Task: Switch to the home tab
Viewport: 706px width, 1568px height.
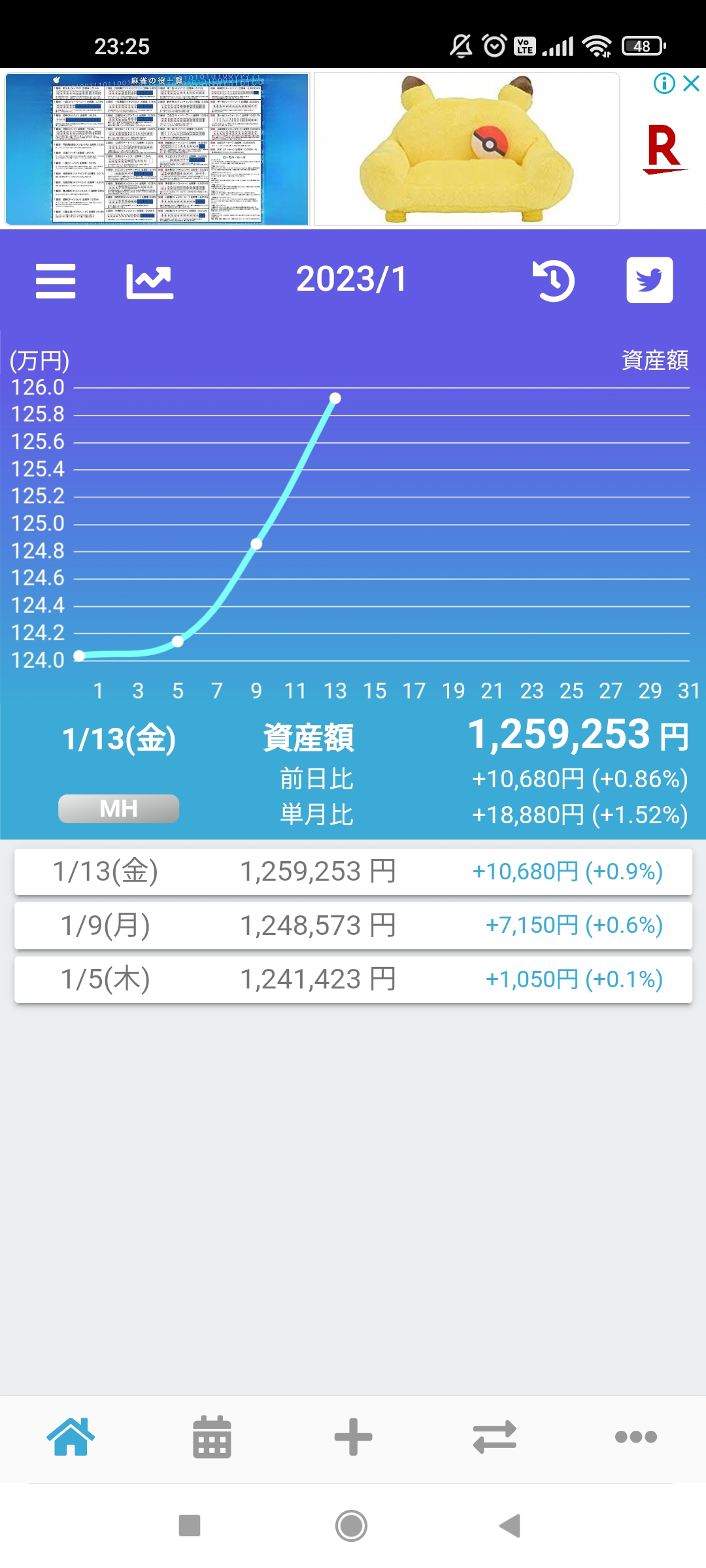Action: click(x=71, y=1437)
